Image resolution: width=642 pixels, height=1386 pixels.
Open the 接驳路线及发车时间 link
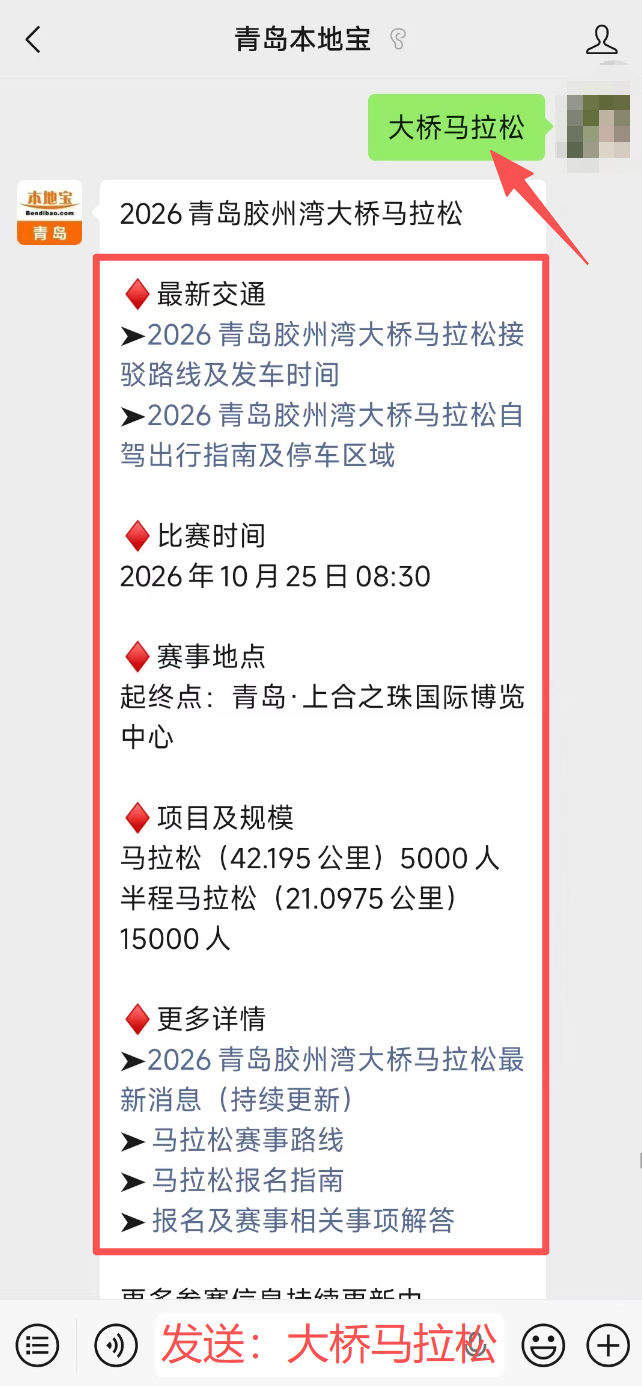322,355
